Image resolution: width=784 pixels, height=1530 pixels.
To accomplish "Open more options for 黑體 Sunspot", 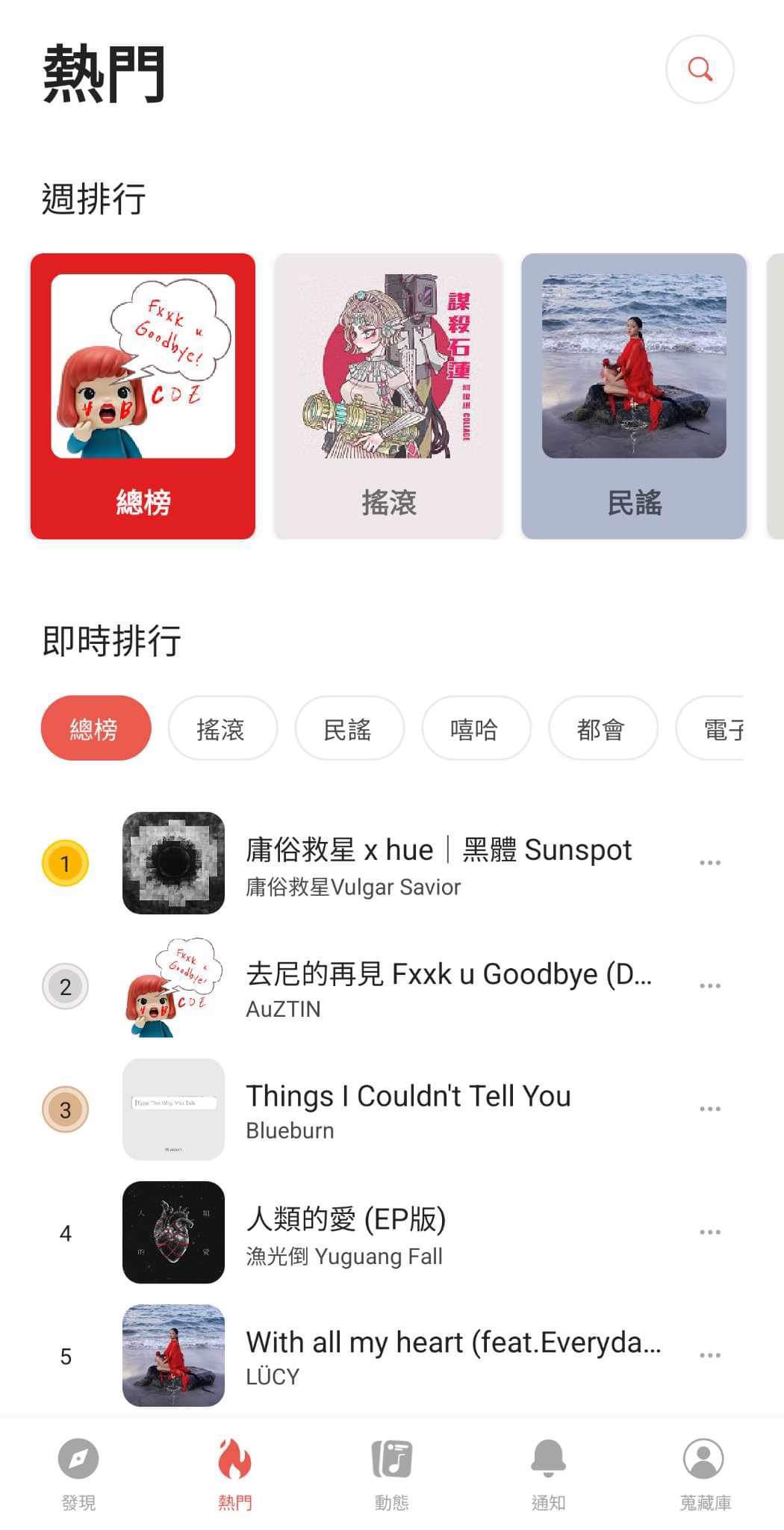I will click(709, 863).
